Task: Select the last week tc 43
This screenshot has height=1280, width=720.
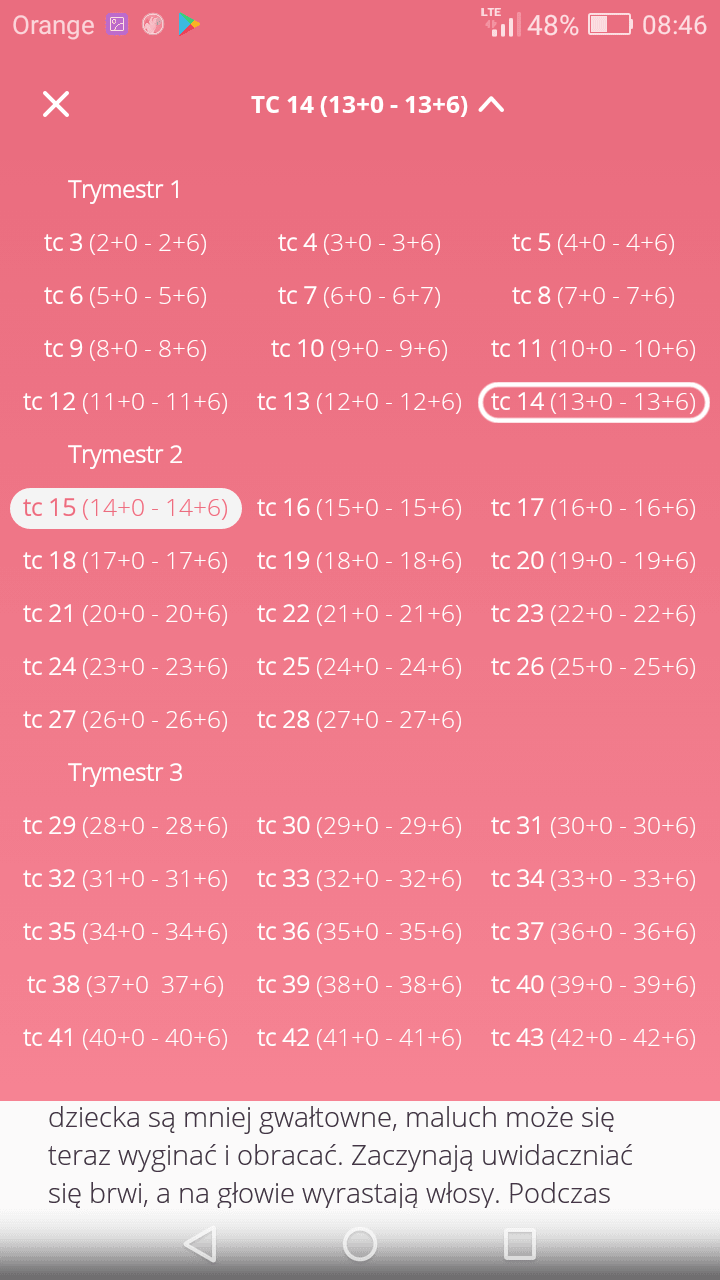Action: click(593, 1038)
